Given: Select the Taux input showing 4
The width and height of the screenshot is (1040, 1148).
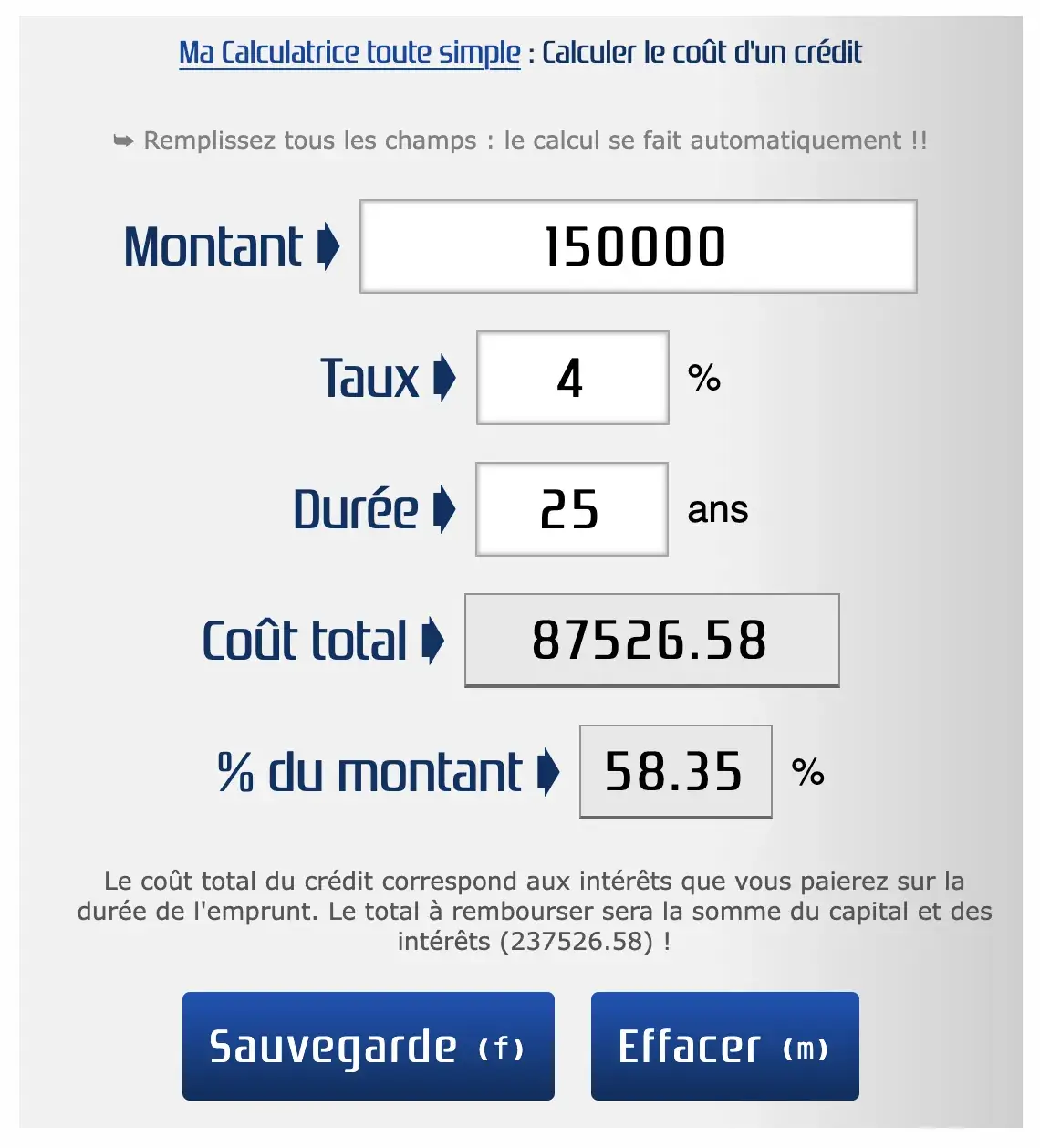Looking at the screenshot, I should click(572, 378).
